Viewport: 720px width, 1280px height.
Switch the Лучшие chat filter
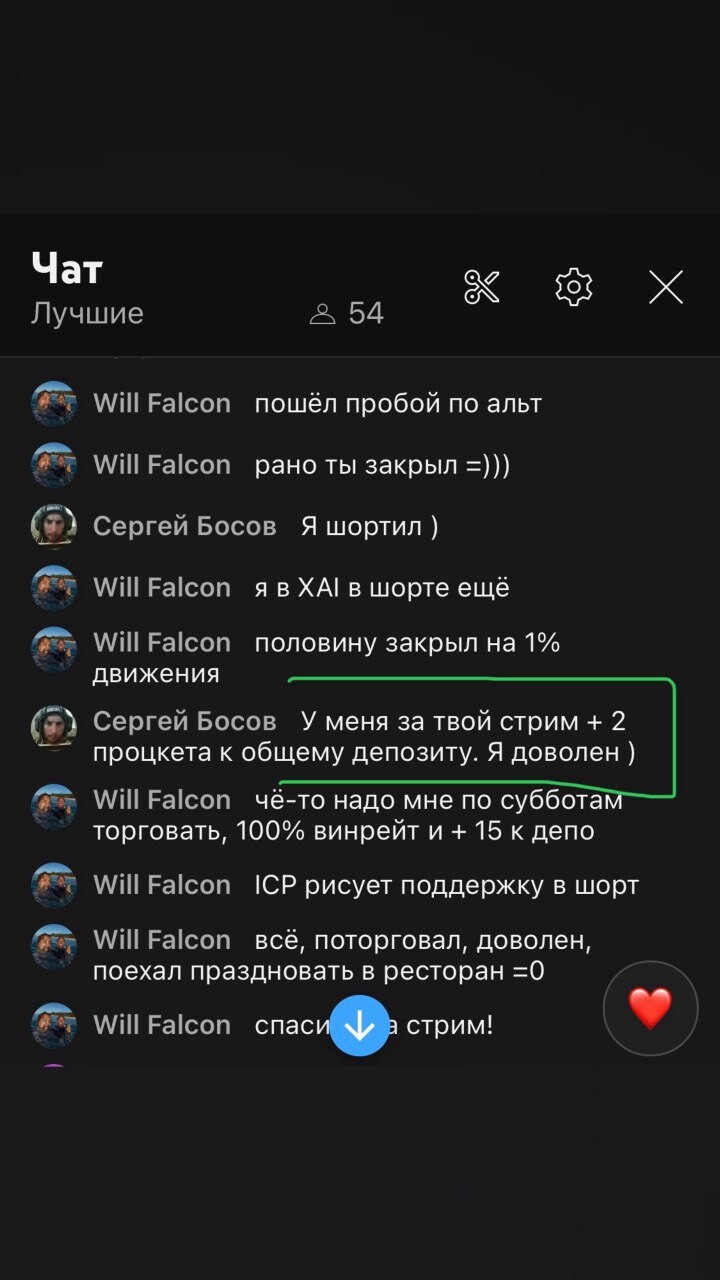coord(87,314)
